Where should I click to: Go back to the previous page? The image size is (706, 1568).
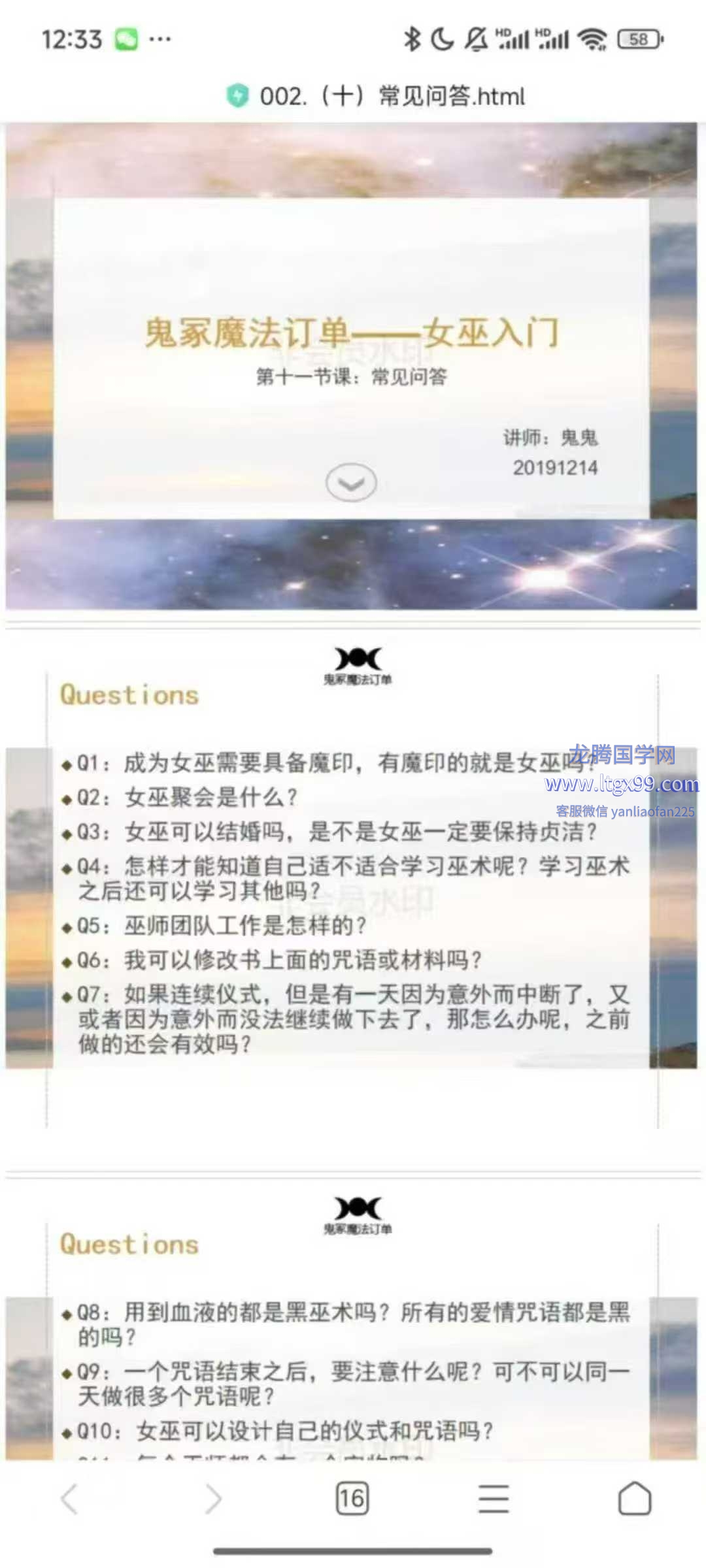pos(70,1499)
